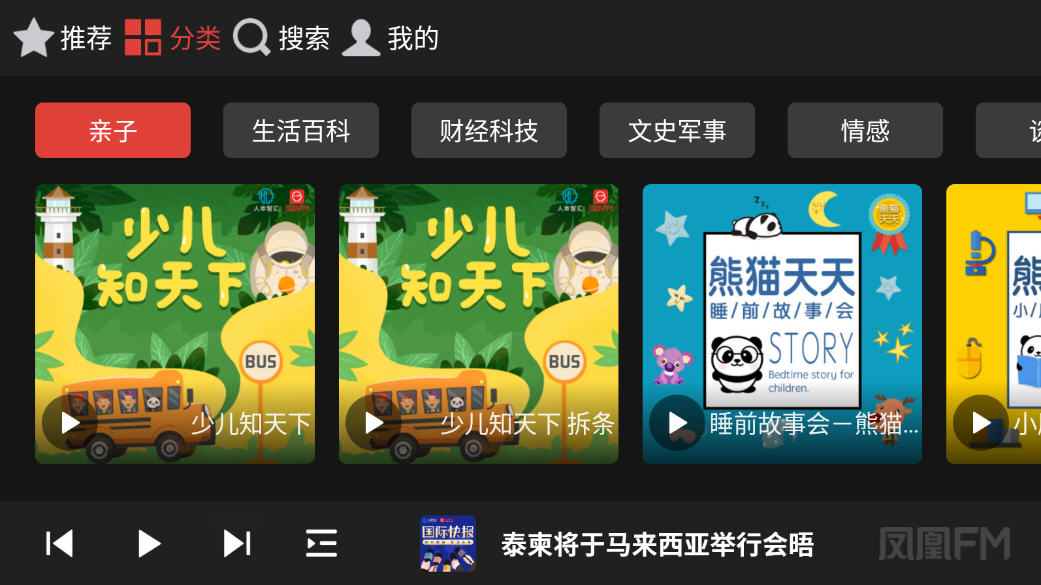This screenshot has width=1041, height=585.
Task: Choose the 生活百科 category
Action: tap(301, 131)
